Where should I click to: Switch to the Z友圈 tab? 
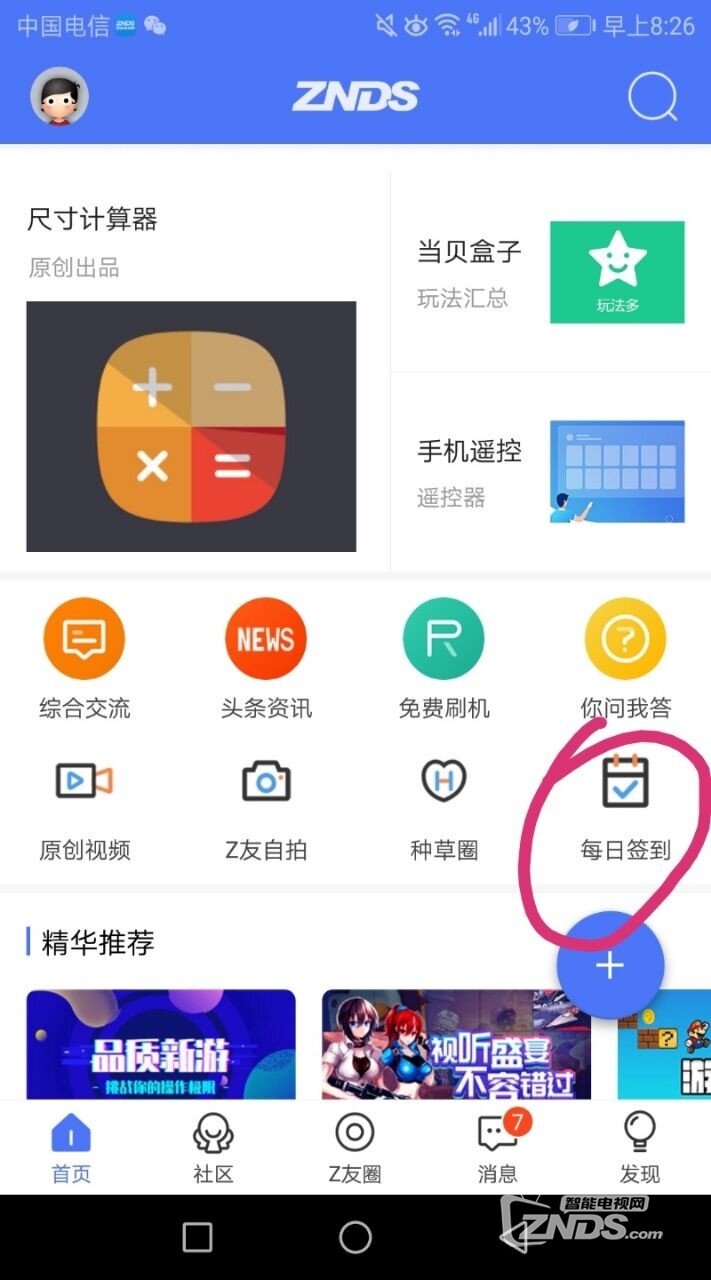[x=355, y=1148]
